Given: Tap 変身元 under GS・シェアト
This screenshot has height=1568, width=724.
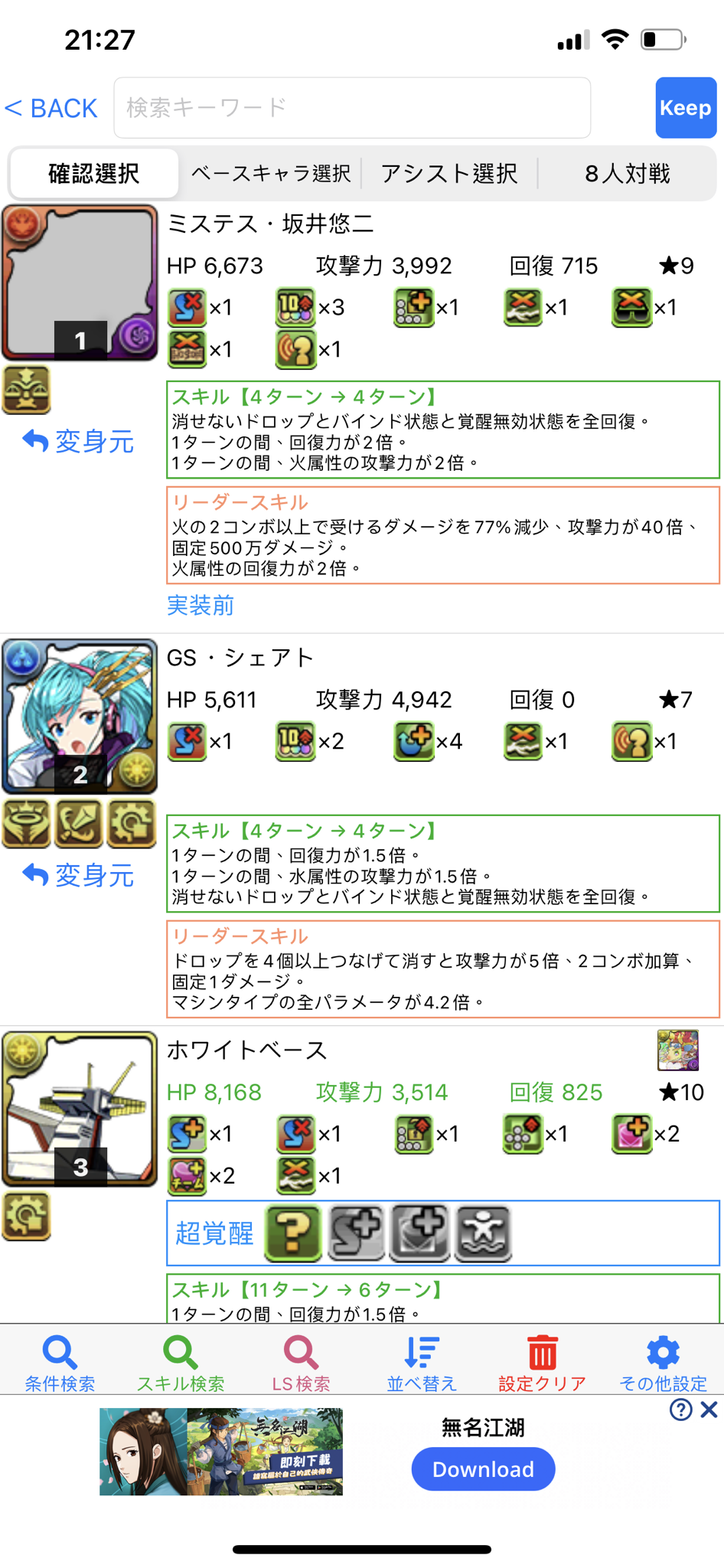Looking at the screenshot, I should point(78,875).
